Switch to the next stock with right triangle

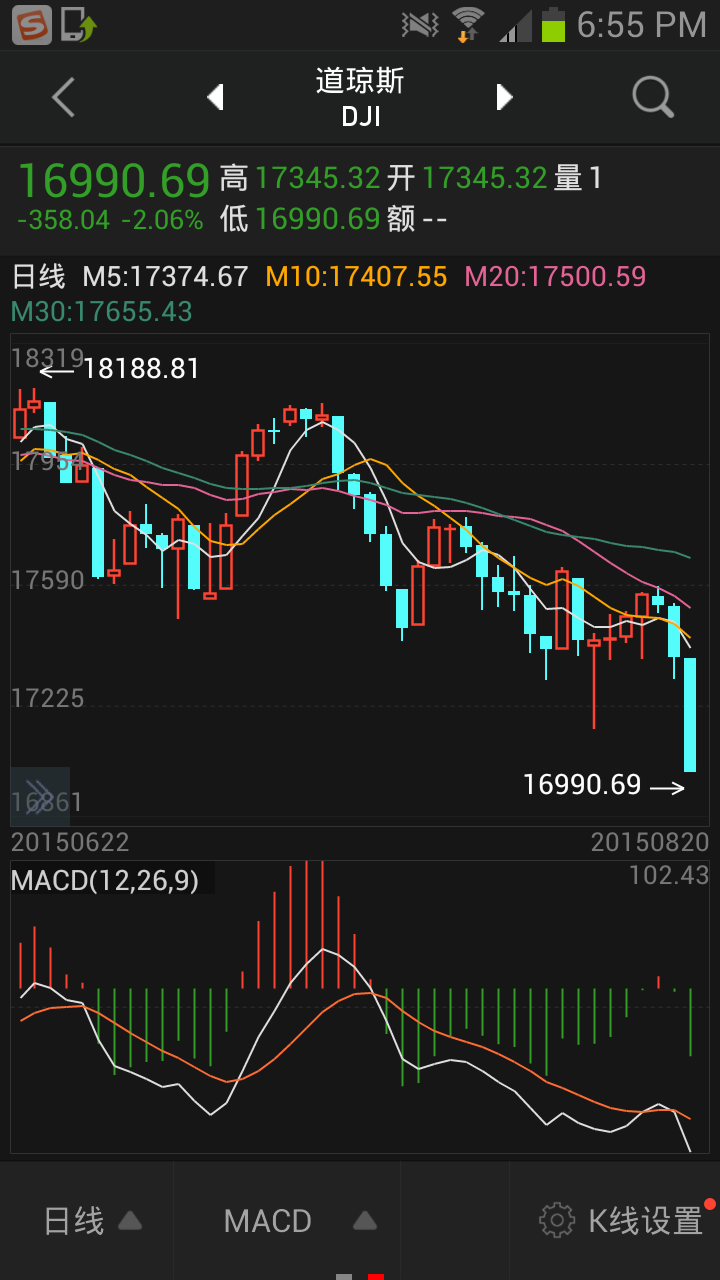click(x=505, y=97)
